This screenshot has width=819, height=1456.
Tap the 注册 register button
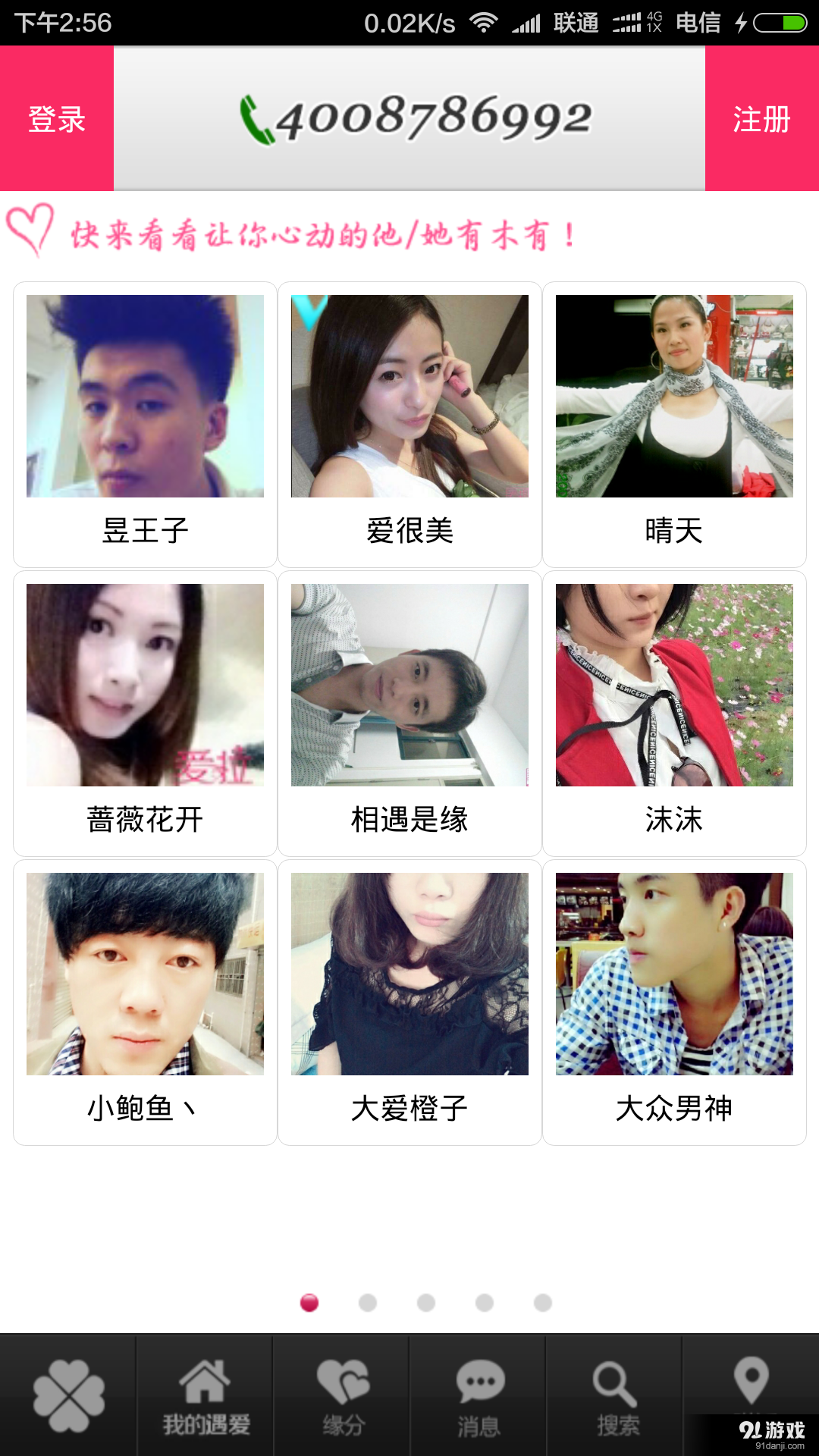point(762,120)
